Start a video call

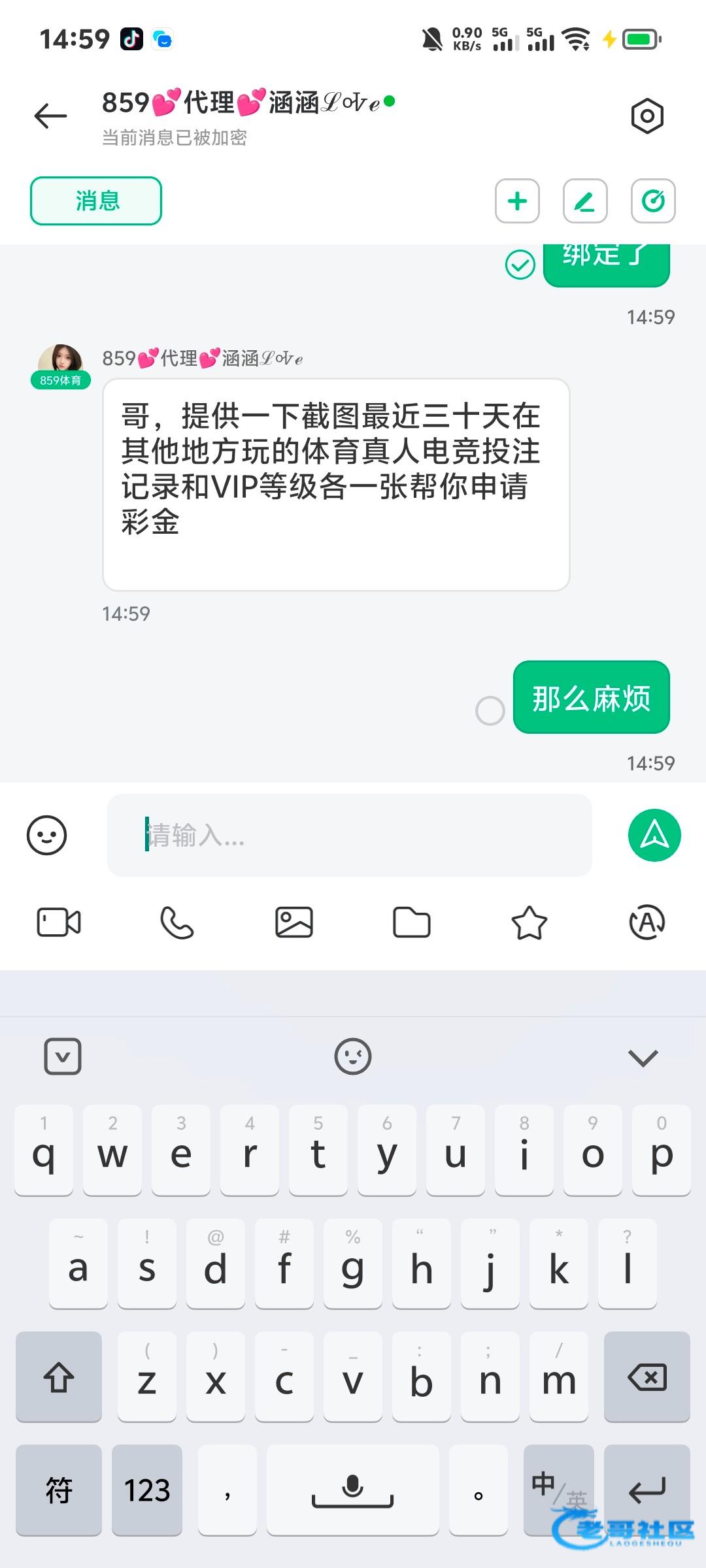tap(59, 923)
